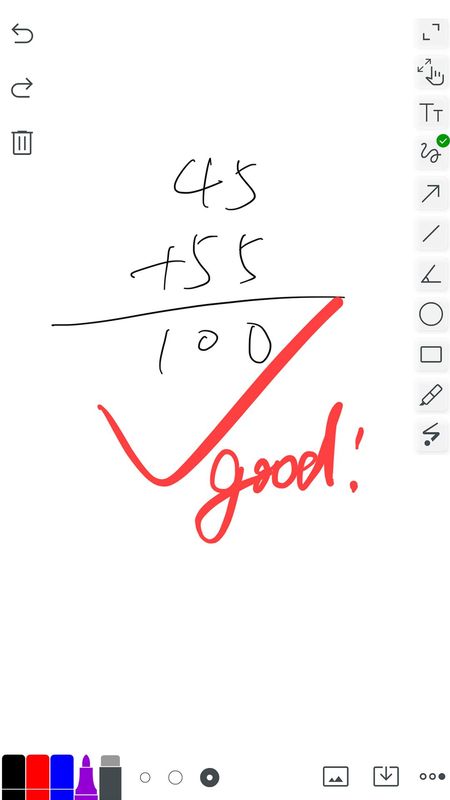The height and width of the screenshot is (800, 450).
Task: Choose the text tool
Action: pos(431,112)
